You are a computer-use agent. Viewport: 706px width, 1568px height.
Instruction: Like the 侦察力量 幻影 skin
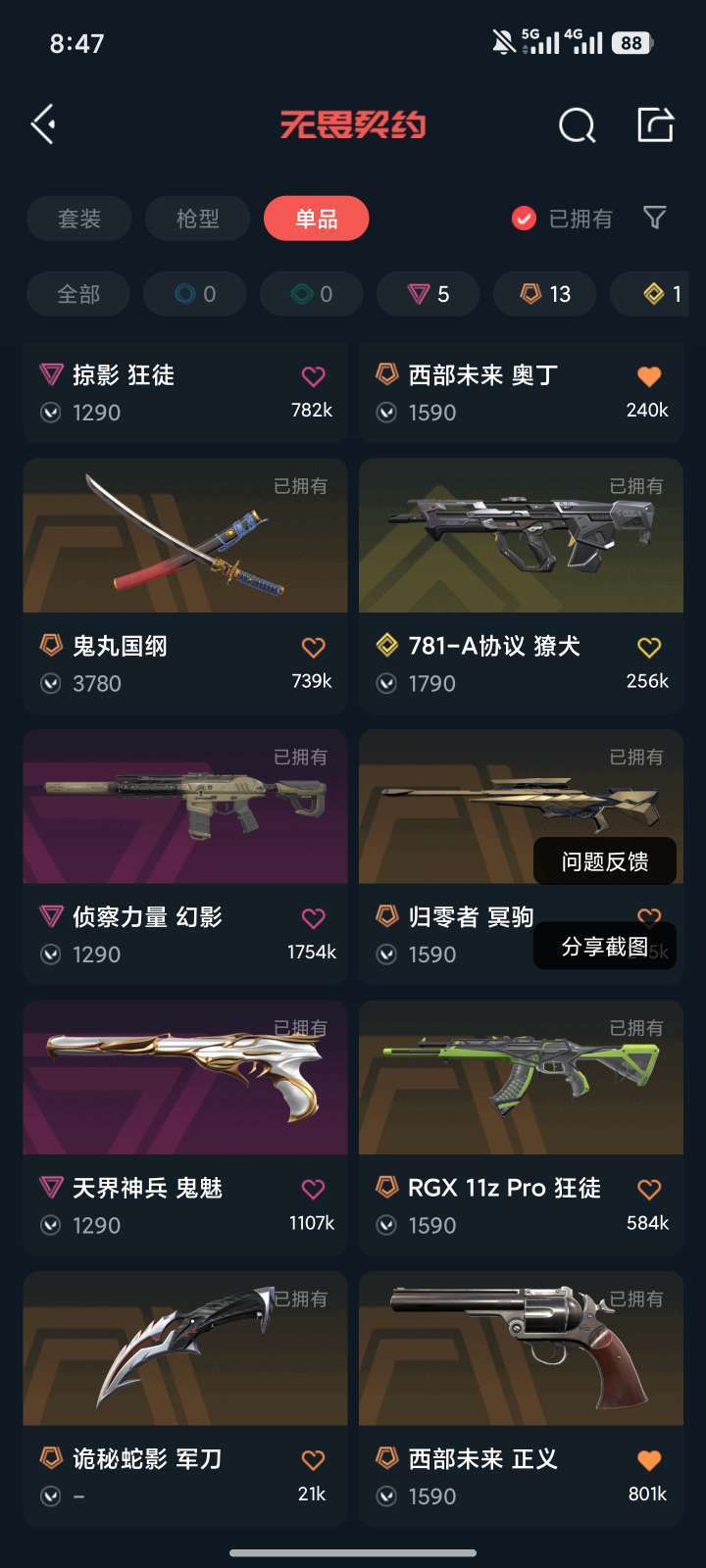(313, 918)
